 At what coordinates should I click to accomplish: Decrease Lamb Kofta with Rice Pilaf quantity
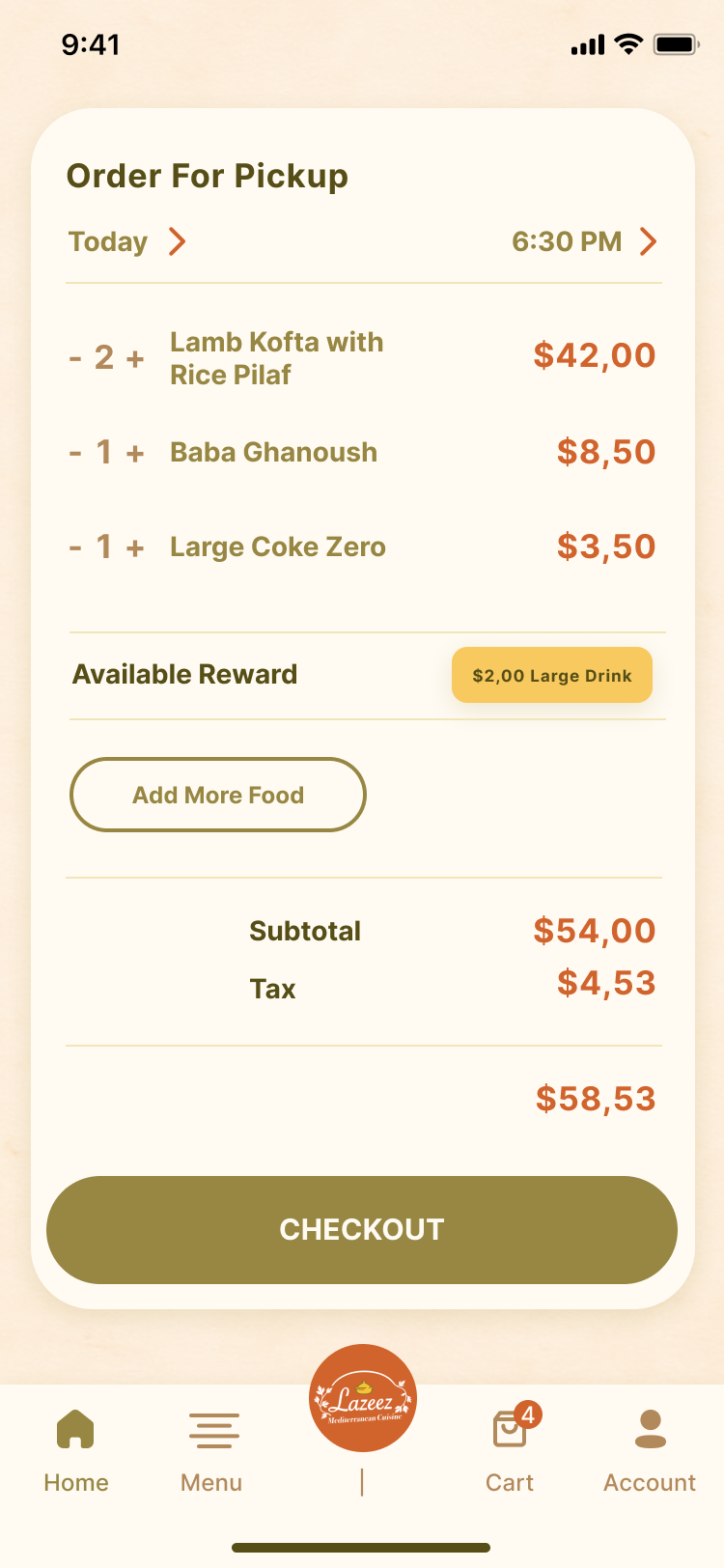coord(75,358)
